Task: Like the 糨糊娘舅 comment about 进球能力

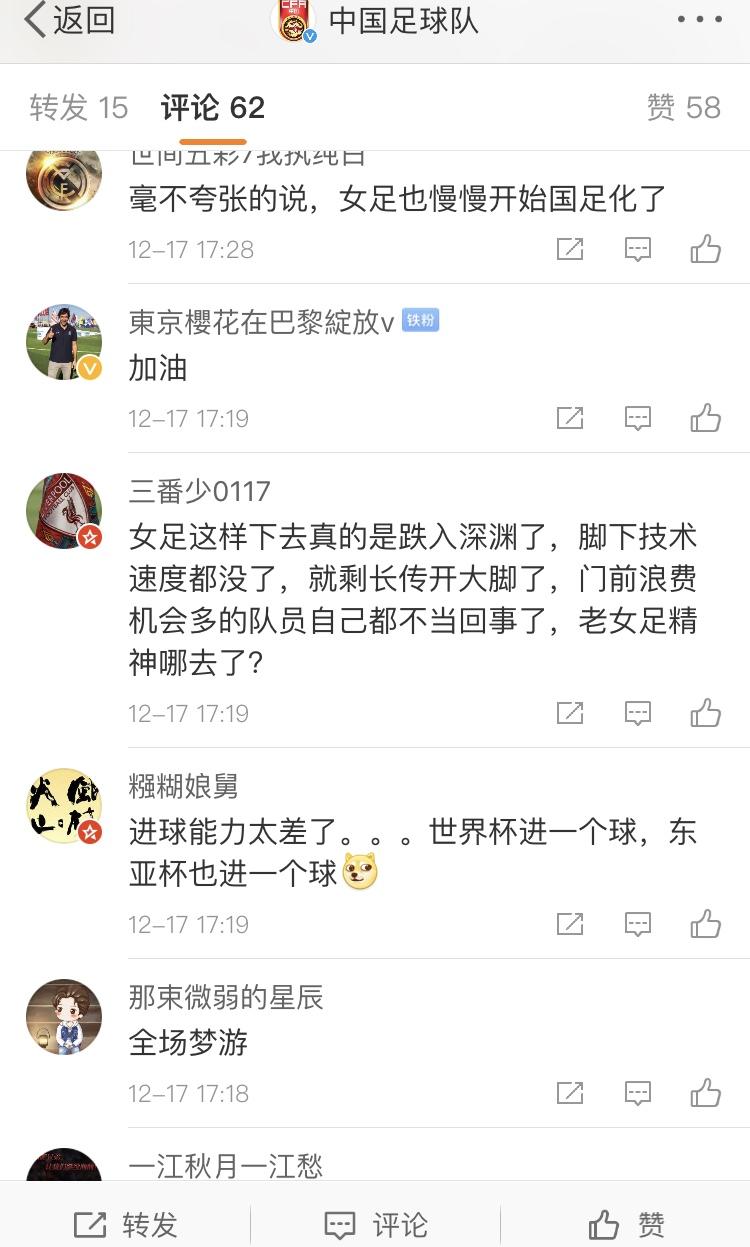Action: point(707,924)
